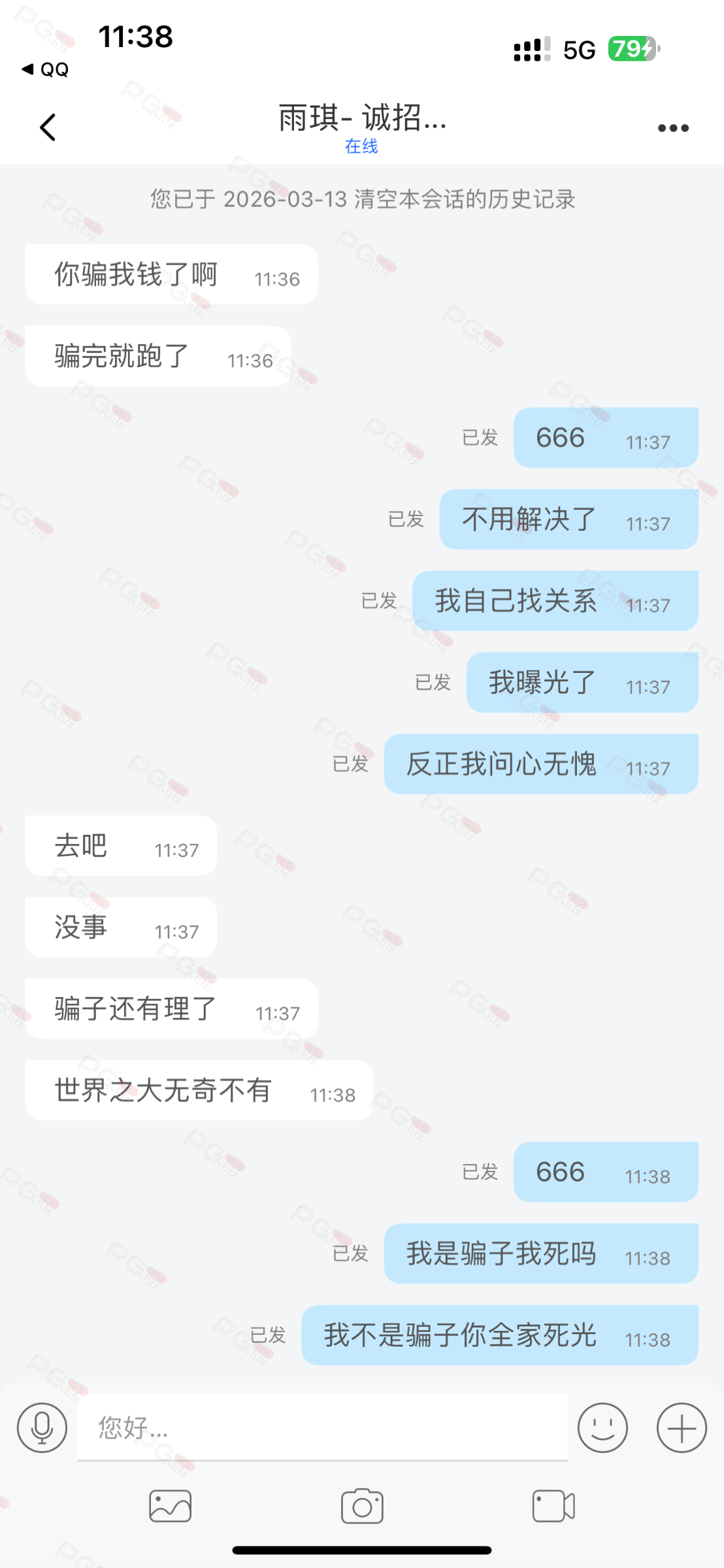Start a video via the camcorder icon

point(553,1506)
